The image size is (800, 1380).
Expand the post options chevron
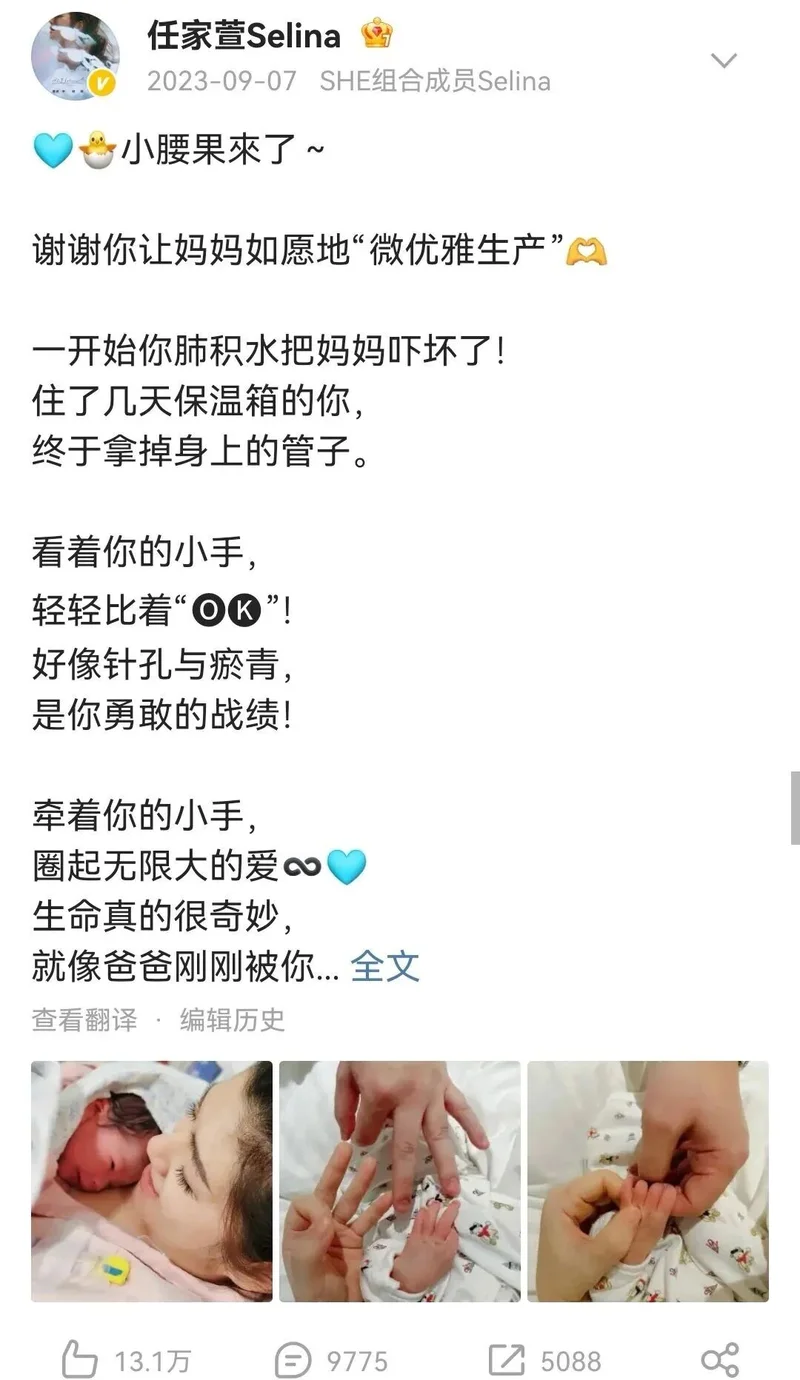pos(723,61)
